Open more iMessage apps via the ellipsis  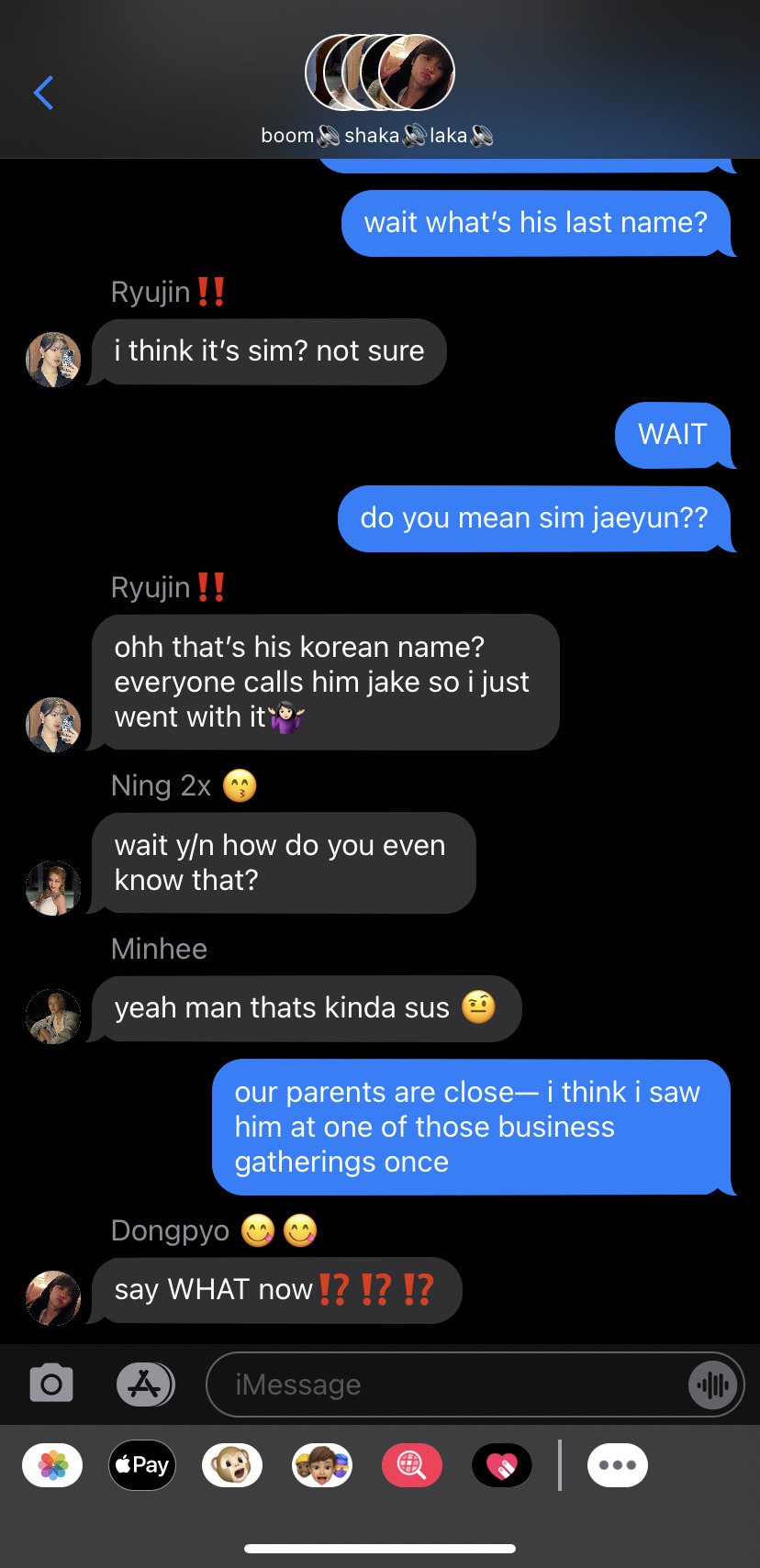pyautogui.click(x=618, y=1465)
